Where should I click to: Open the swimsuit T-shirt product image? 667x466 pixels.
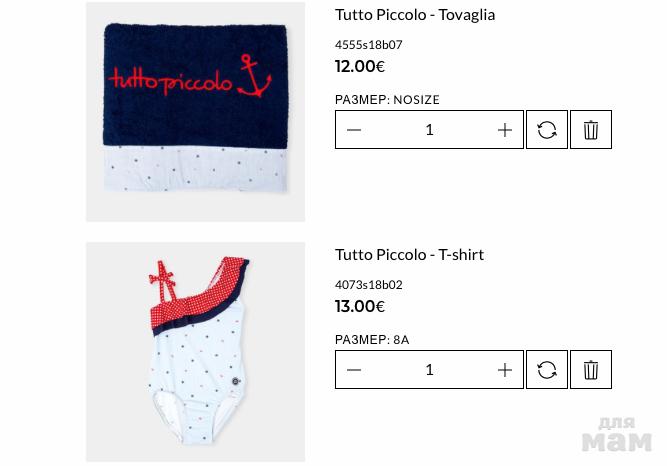click(x=195, y=351)
